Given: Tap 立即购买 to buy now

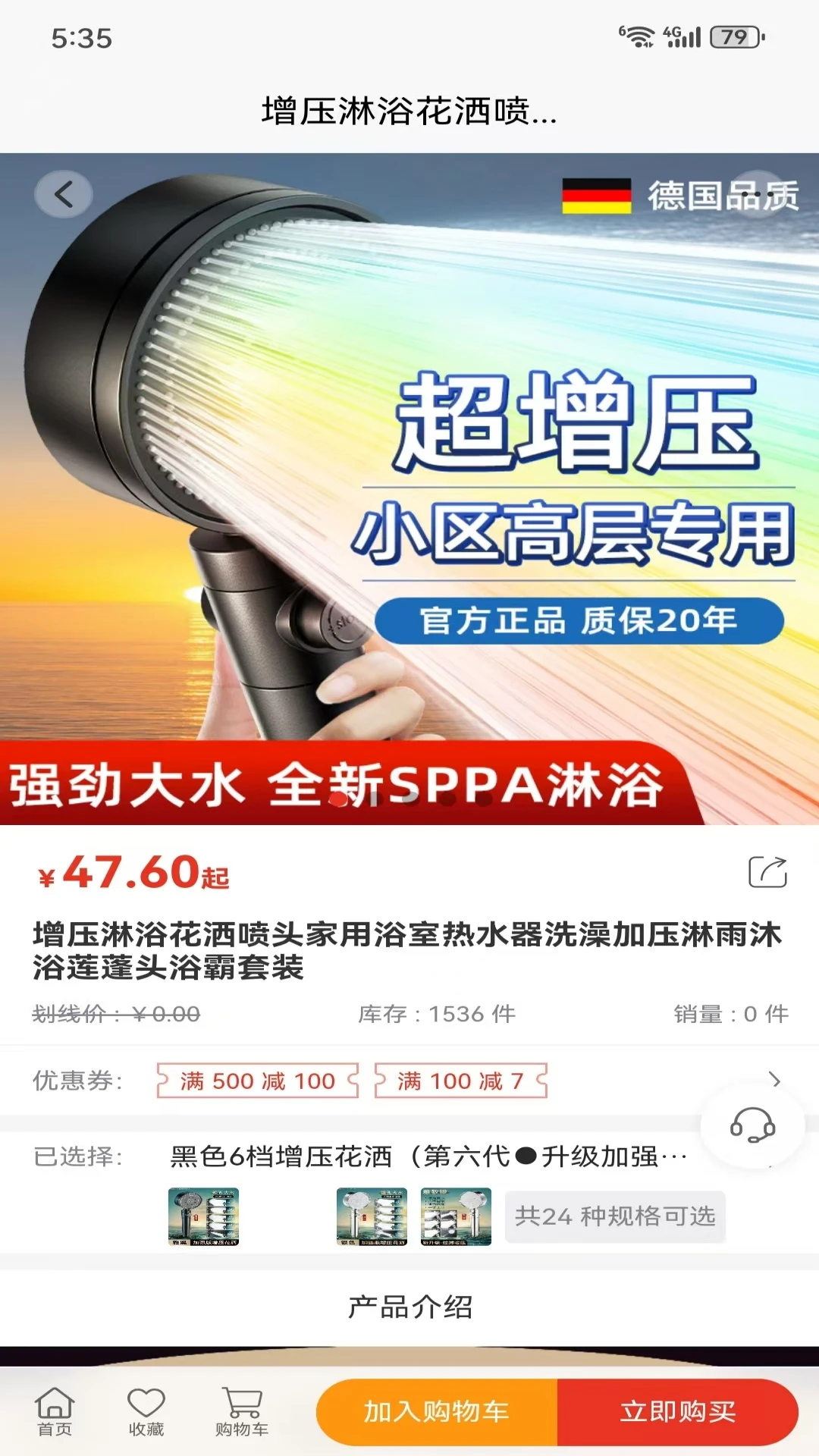Looking at the screenshot, I should coord(677,1412).
